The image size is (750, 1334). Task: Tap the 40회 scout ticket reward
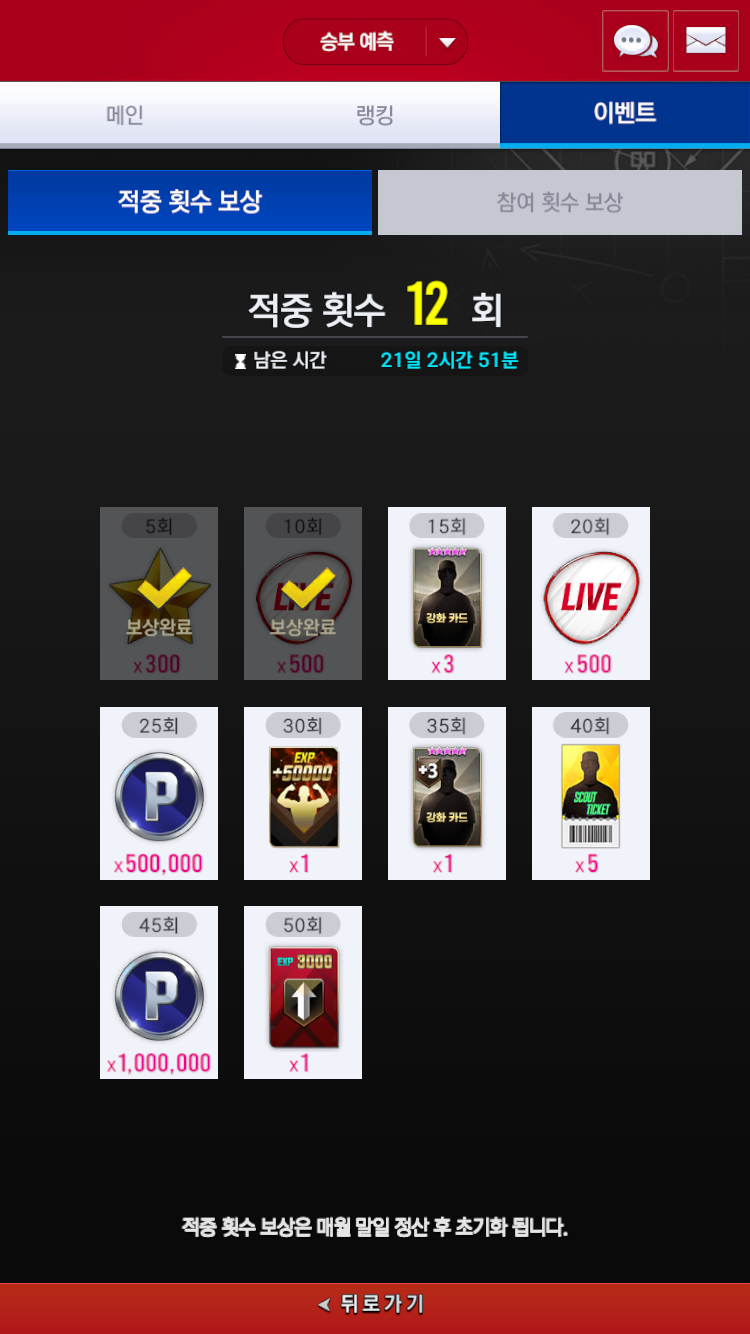(590, 795)
